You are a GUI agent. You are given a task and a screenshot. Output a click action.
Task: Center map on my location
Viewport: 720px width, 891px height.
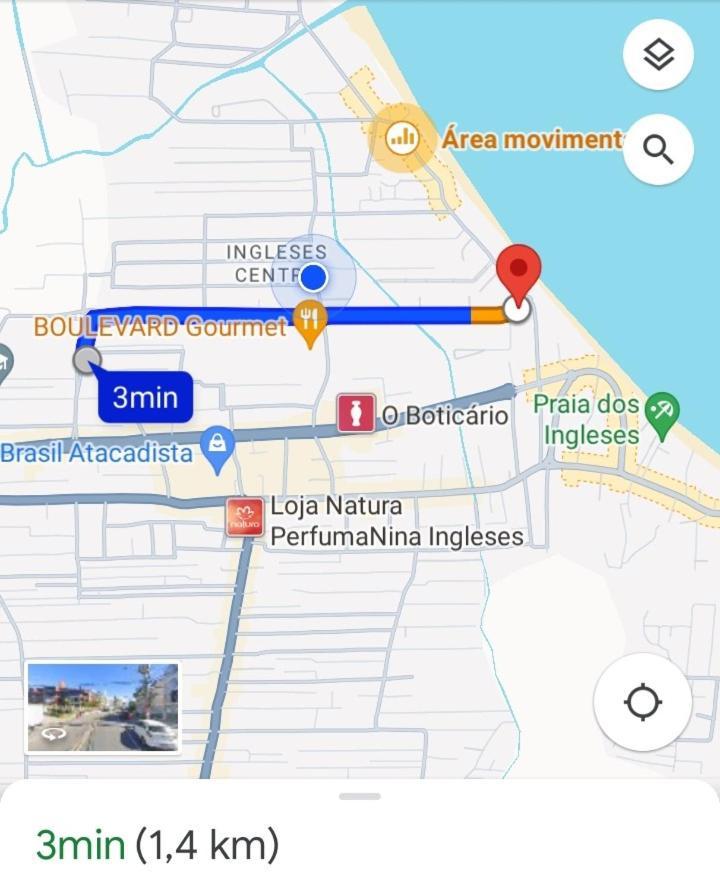click(642, 703)
